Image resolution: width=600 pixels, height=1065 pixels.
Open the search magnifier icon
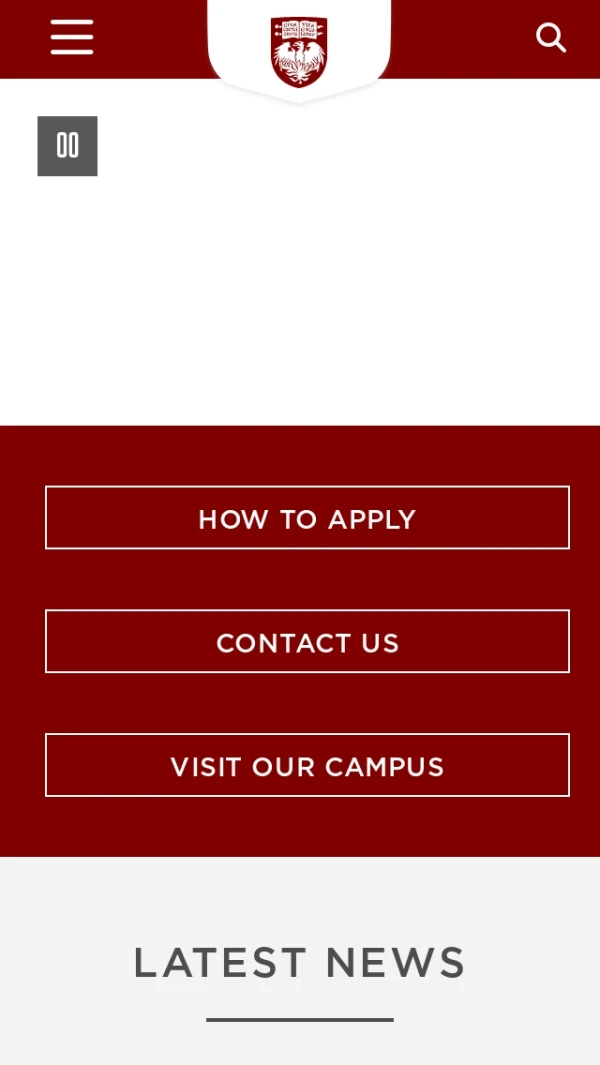[x=551, y=38]
